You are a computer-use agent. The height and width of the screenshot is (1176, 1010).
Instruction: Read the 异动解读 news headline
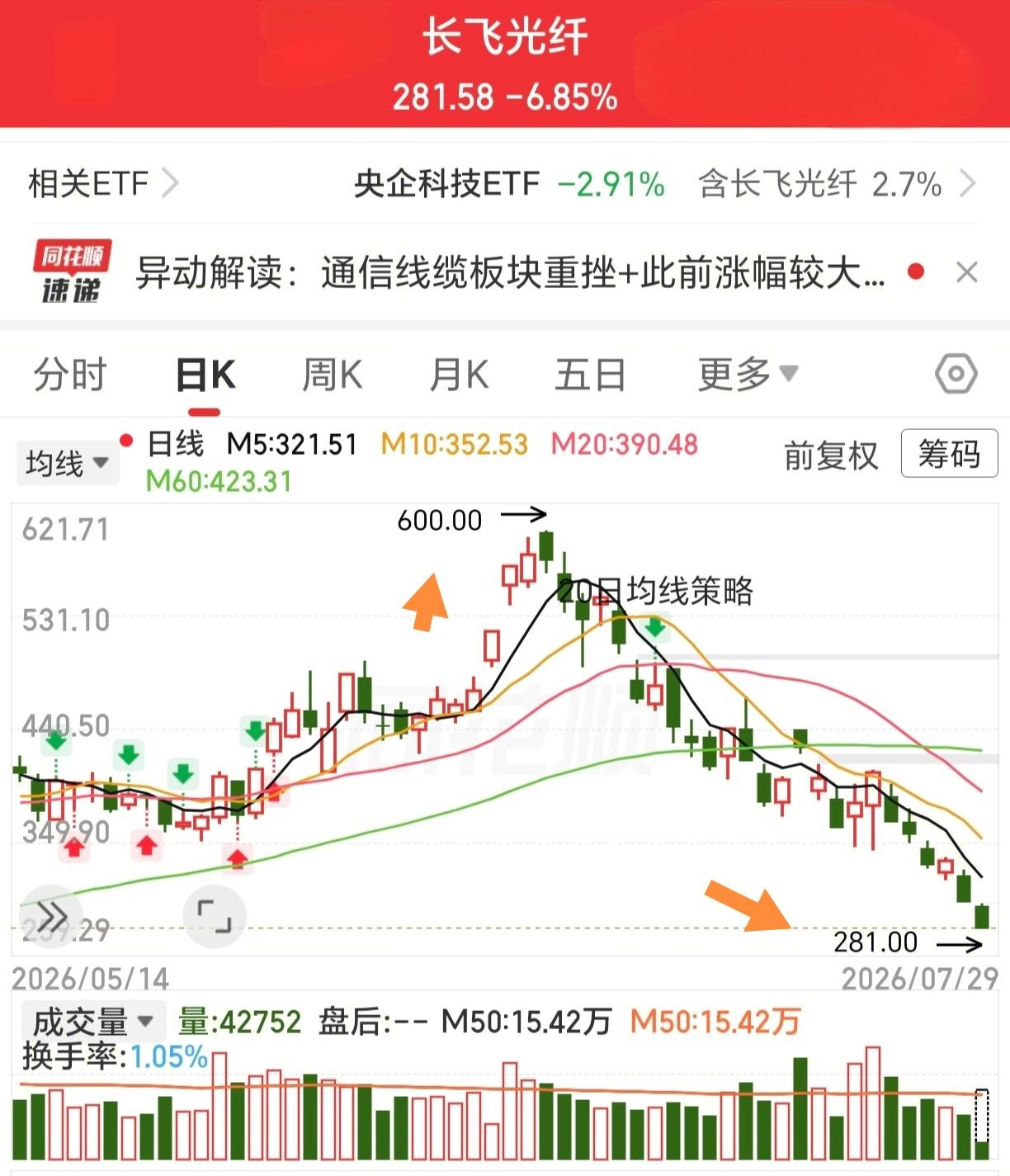coord(510,272)
